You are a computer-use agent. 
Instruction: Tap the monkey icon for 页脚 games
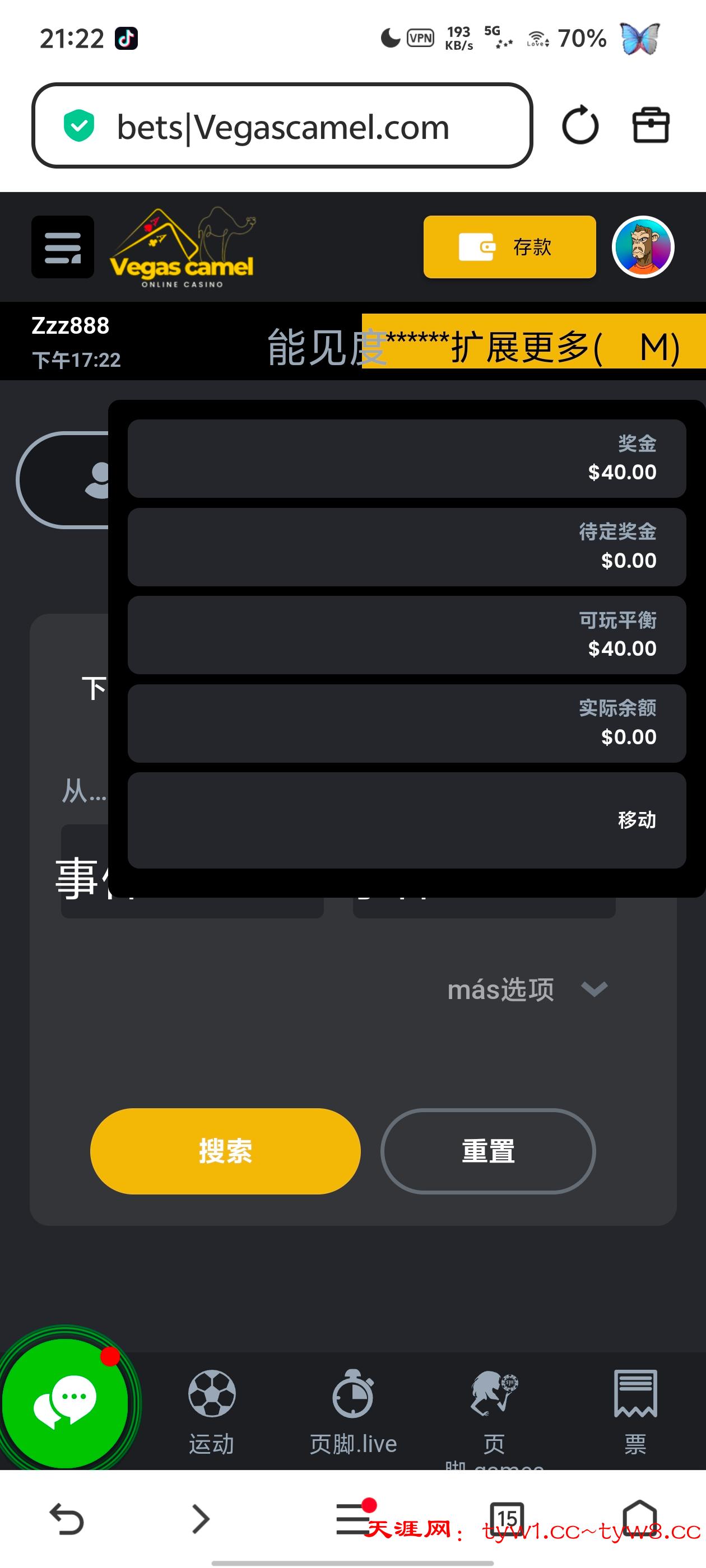[494, 1394]
